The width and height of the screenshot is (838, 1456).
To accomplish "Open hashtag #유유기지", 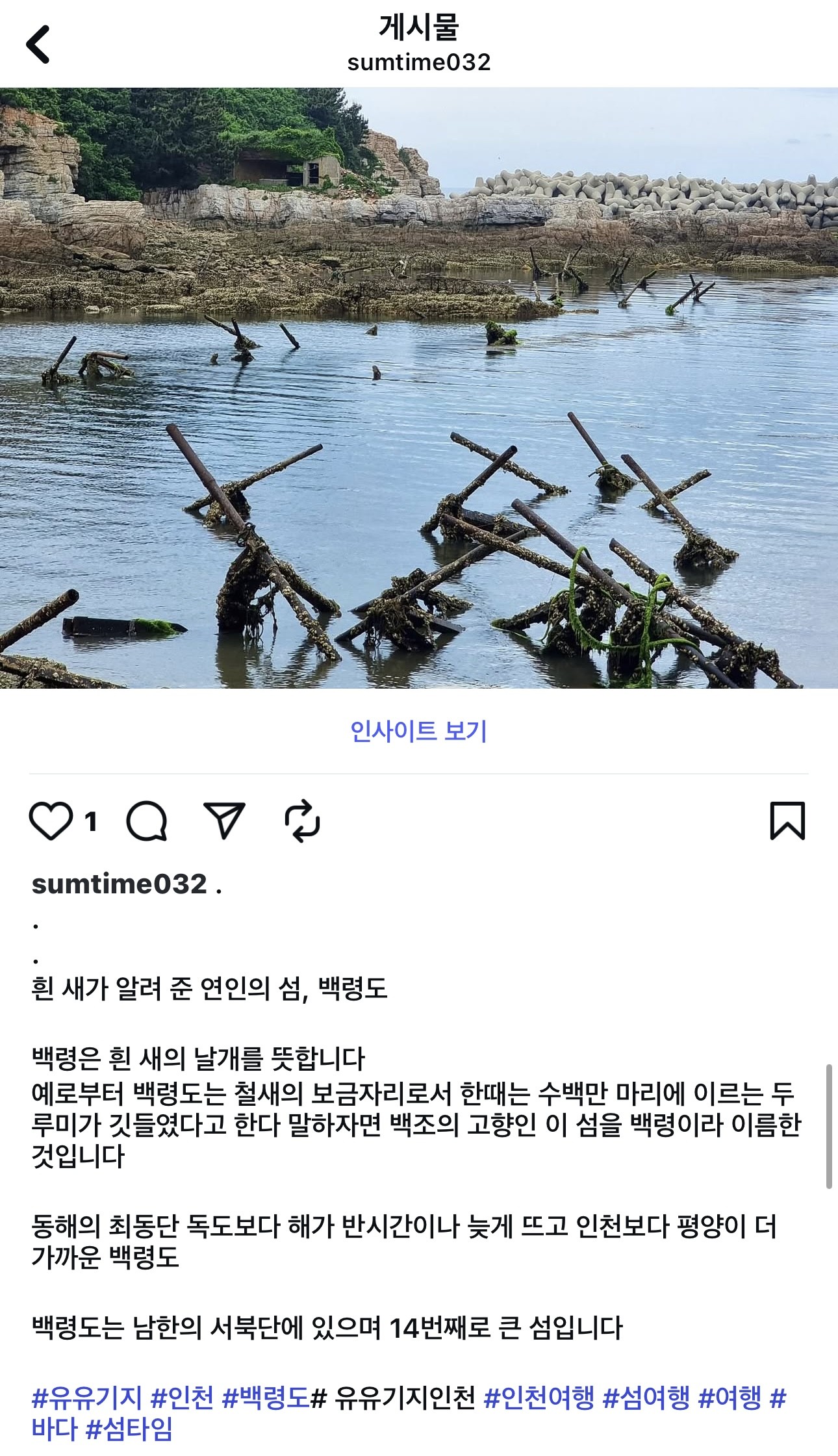I will (x=87, y=1398).
